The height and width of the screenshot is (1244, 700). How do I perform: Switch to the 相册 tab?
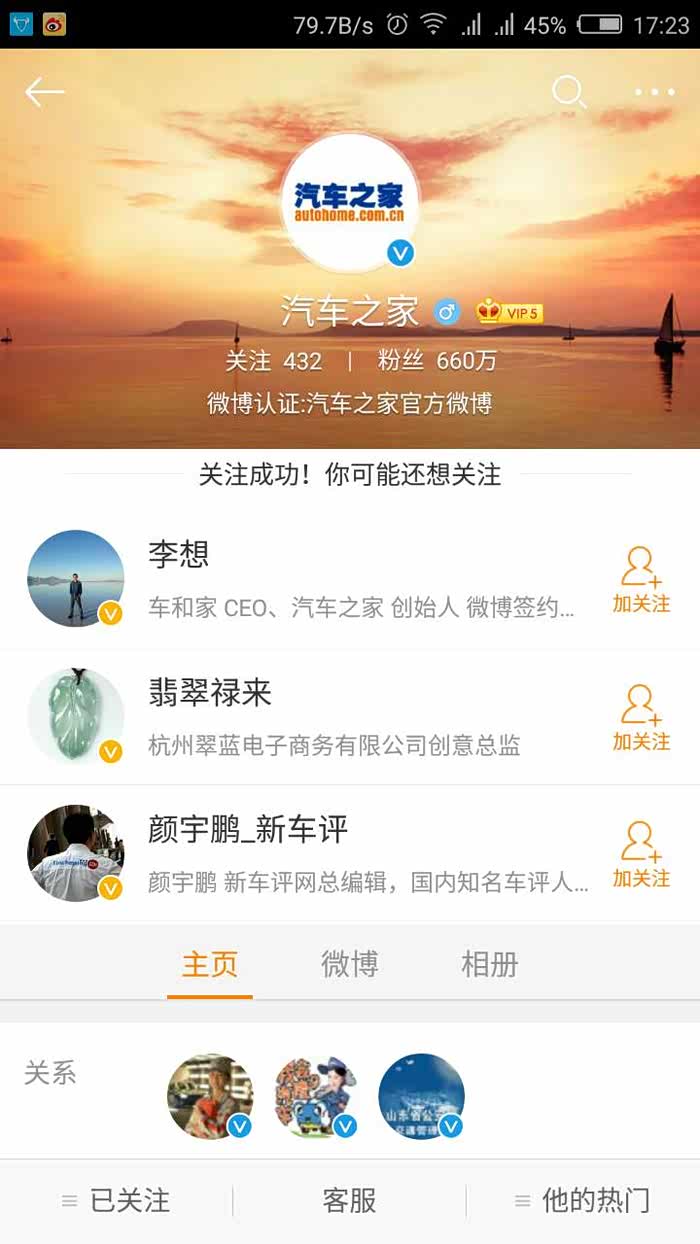coord(490,965)
